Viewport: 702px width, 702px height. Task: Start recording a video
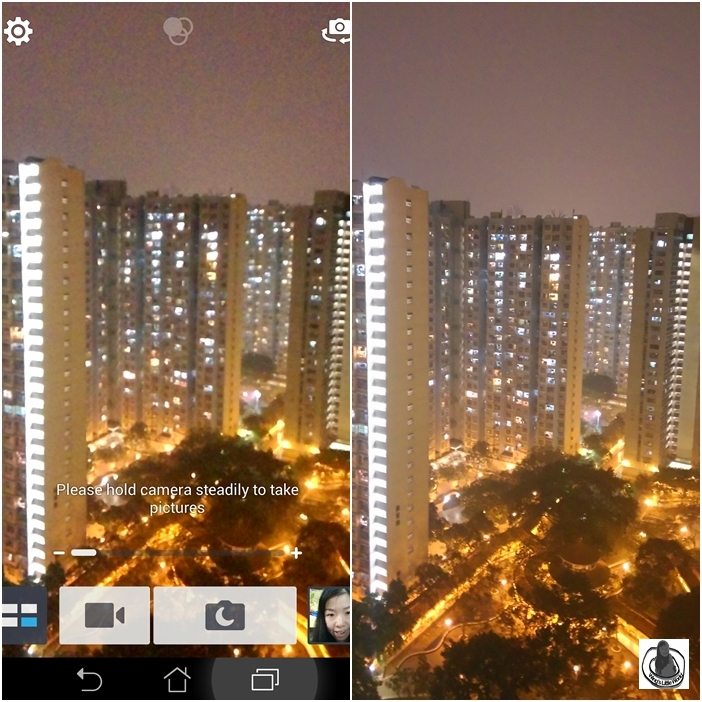[105, 615]
